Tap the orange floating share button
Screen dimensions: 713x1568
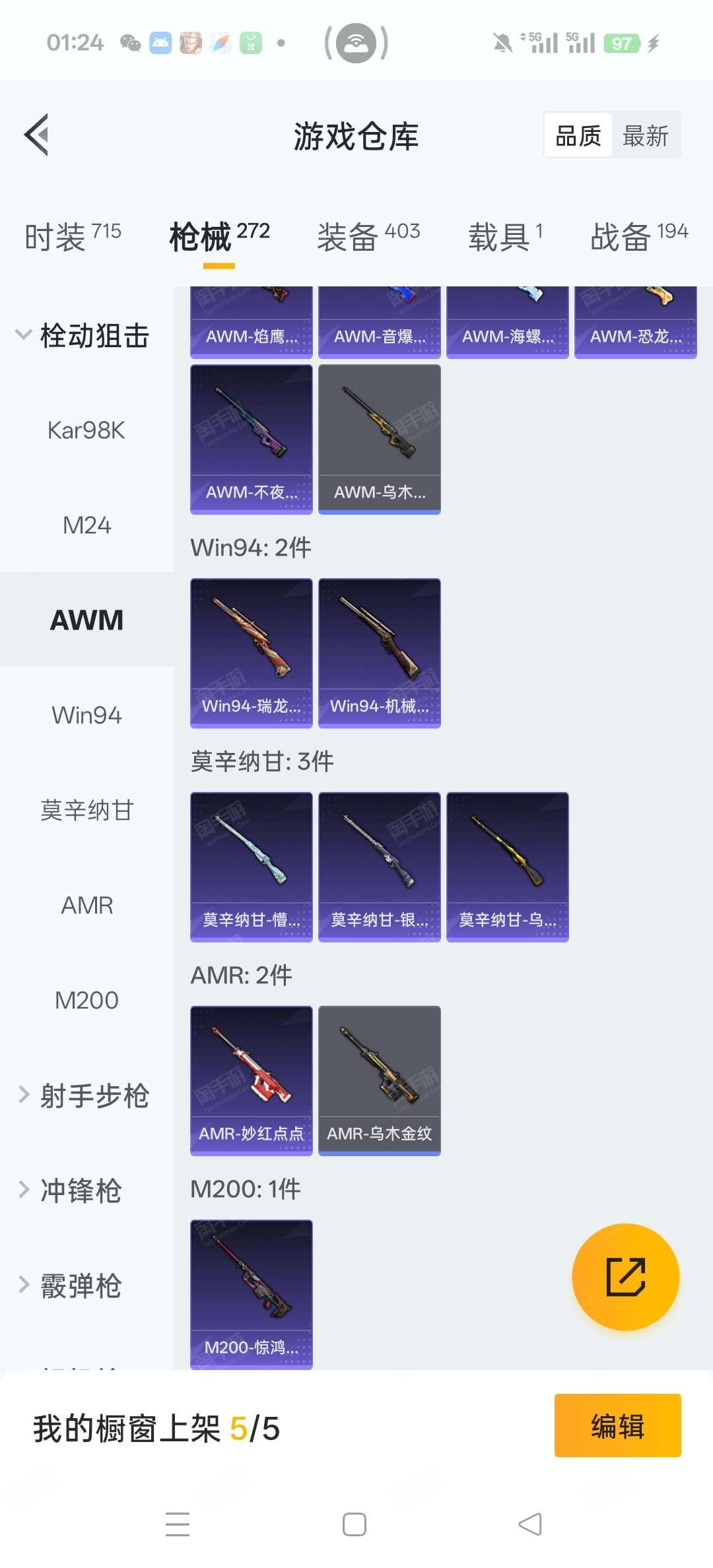pos(625,1277)
